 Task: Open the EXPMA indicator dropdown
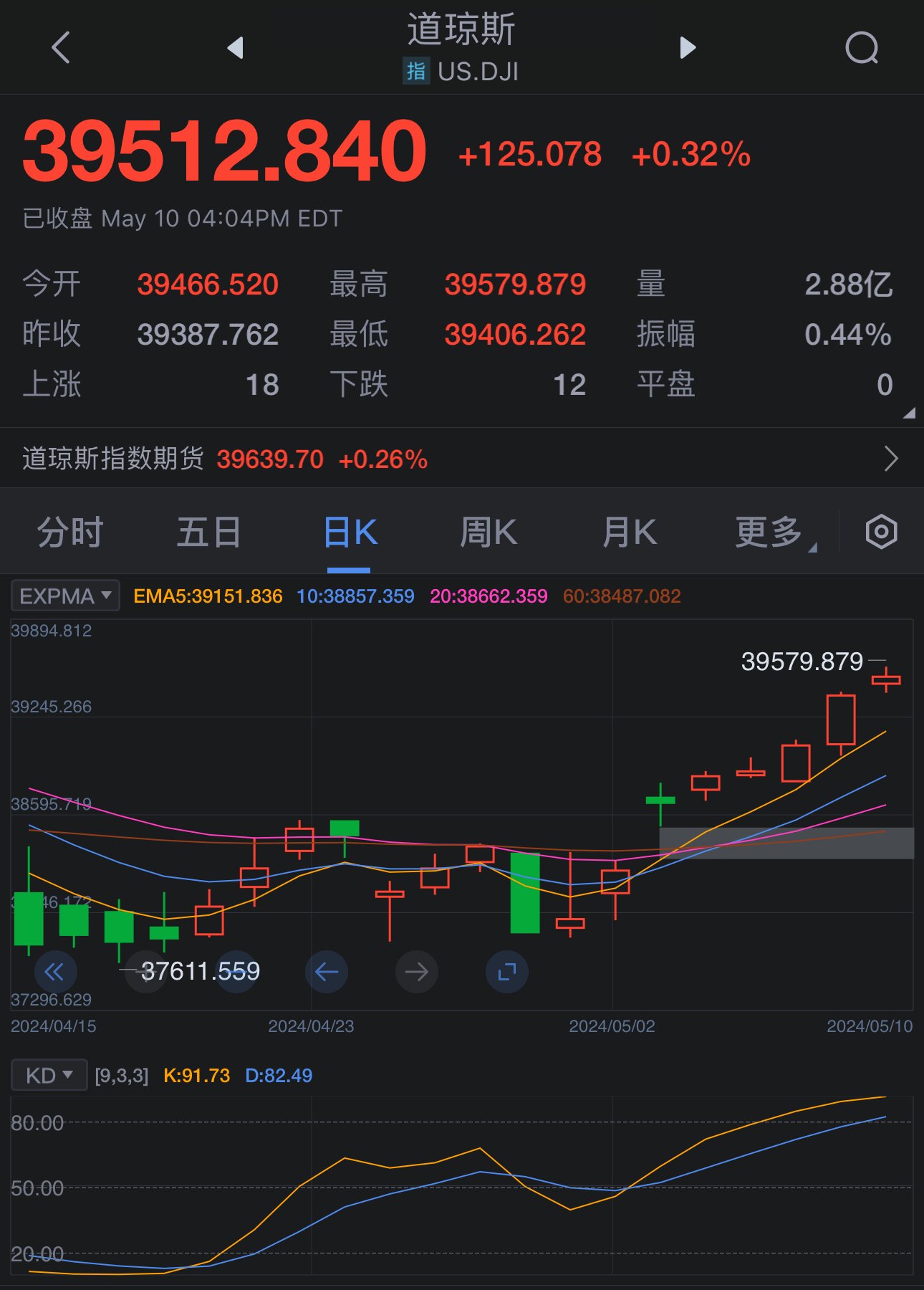click(65, 596)
